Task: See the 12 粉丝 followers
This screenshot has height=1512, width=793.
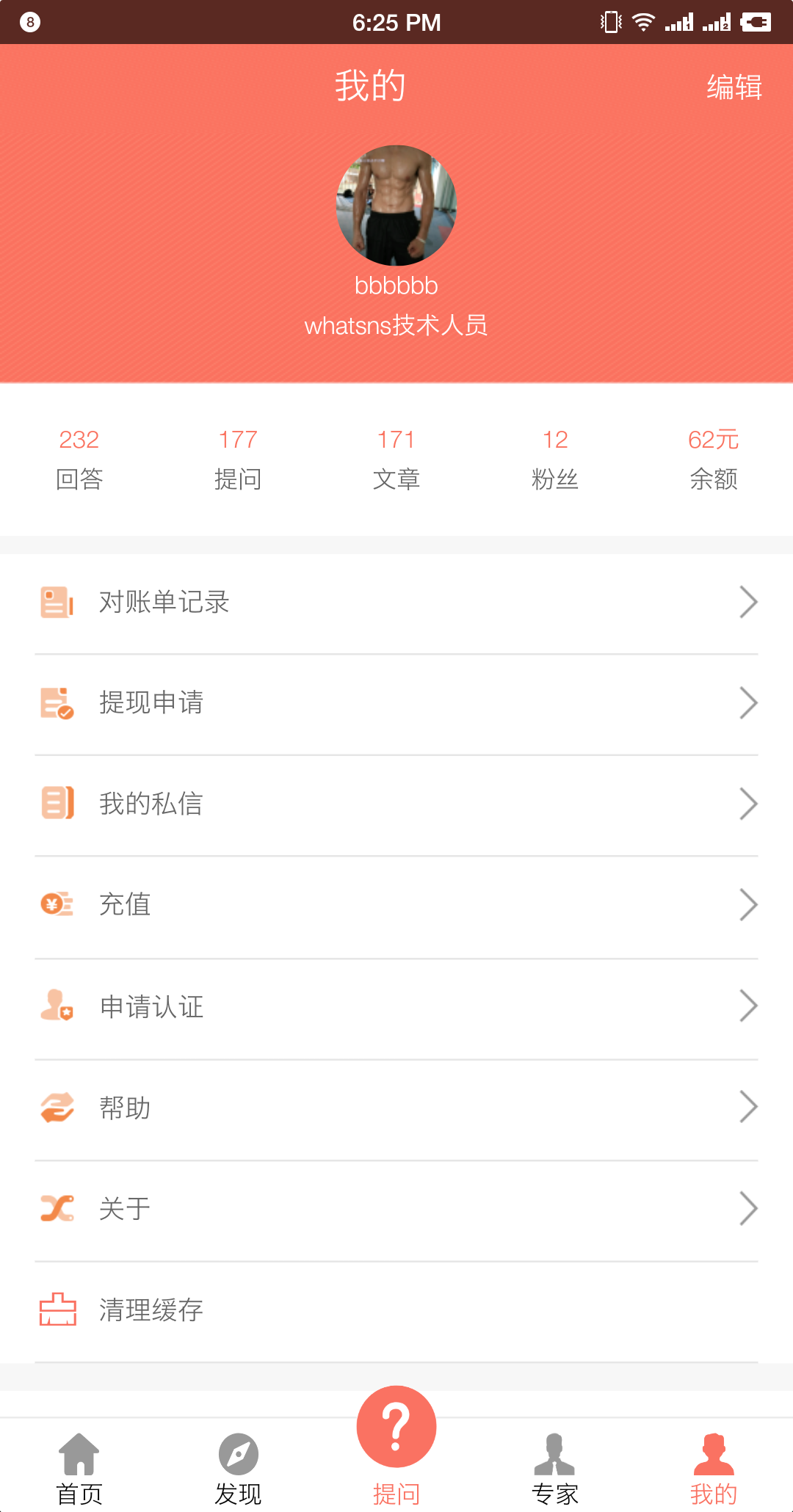Action: (x=555, y=459)
